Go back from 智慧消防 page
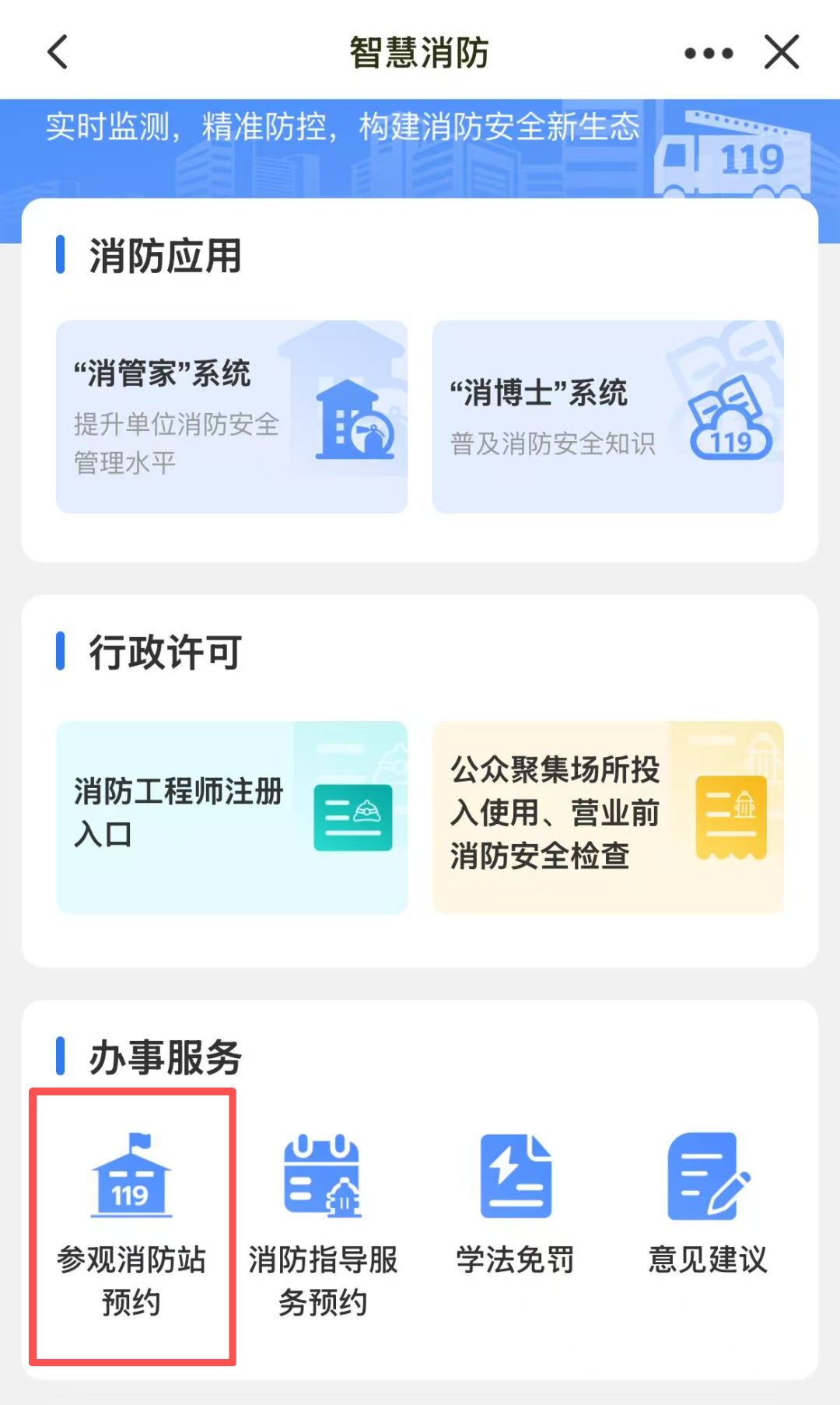 pyautogui.click(x=58, y=52)
